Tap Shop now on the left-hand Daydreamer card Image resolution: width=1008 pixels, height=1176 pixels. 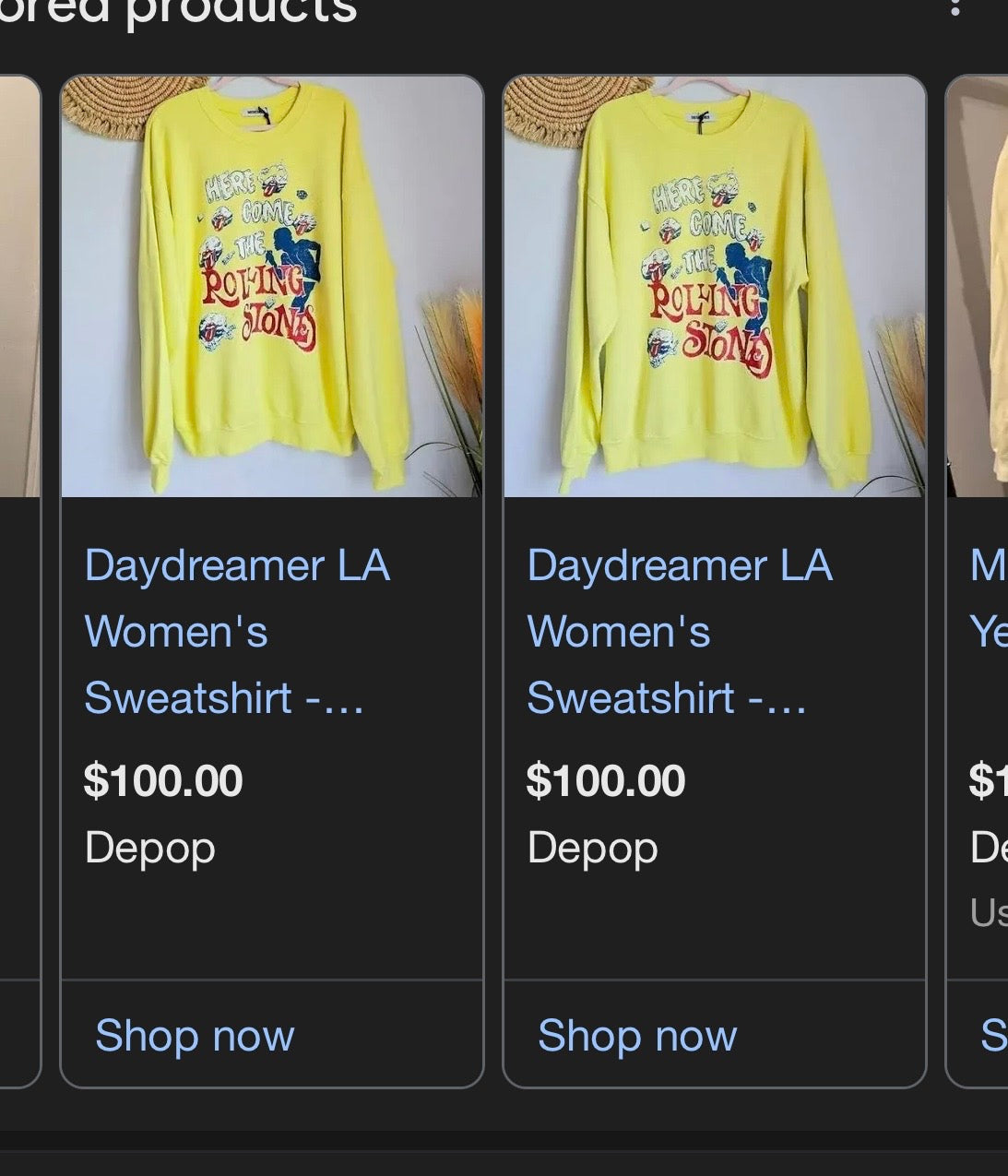tap(195, 1035)
